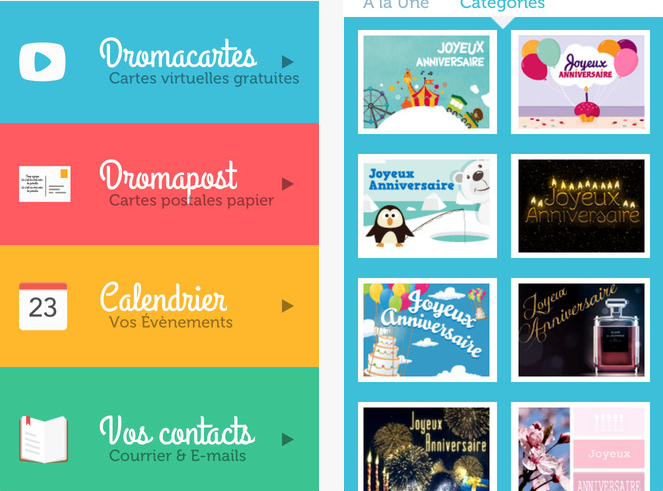Open the circus Joyeux Anniversaire card
663x491 pixels.
click(427, 82)
